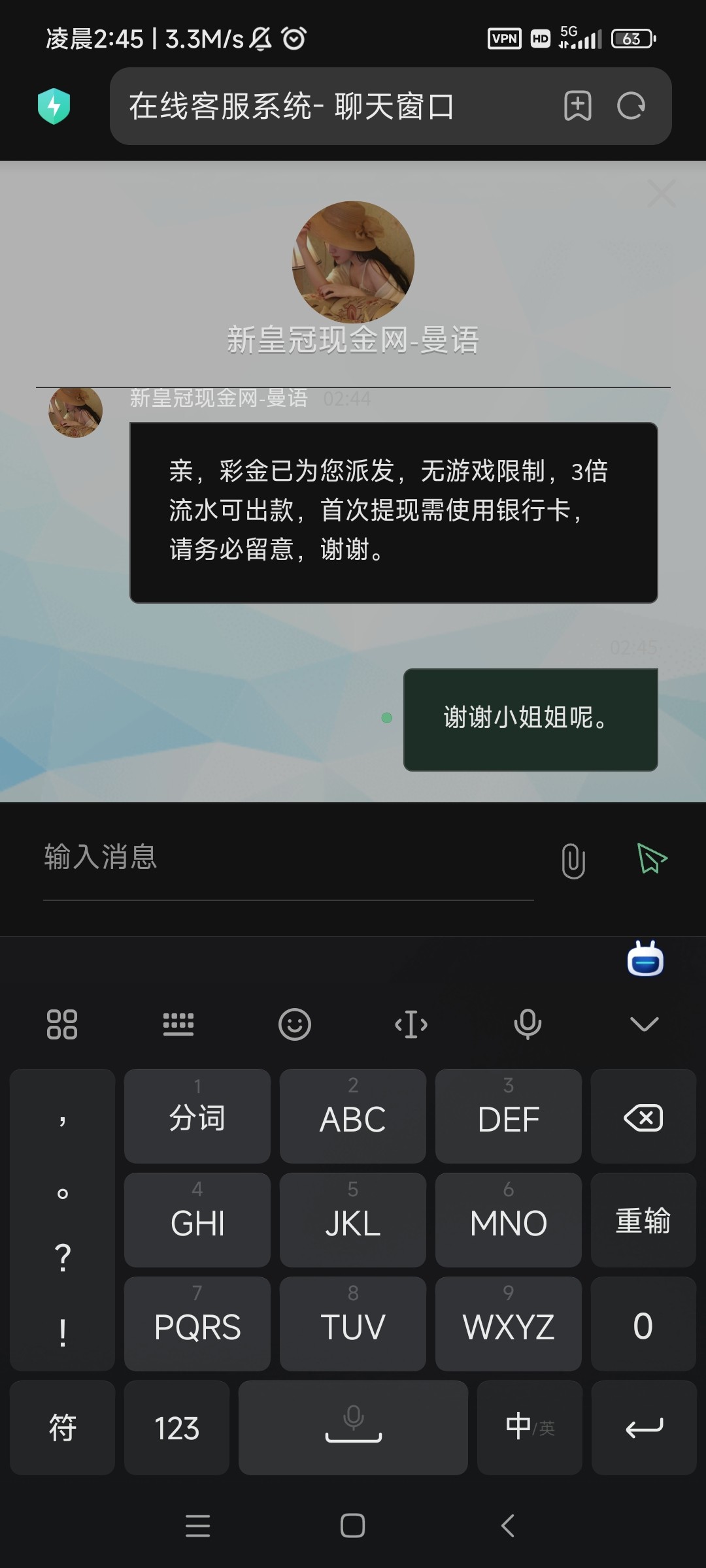Focus the 输入消息 message field
706x1568 pixels.
point(288,857)
